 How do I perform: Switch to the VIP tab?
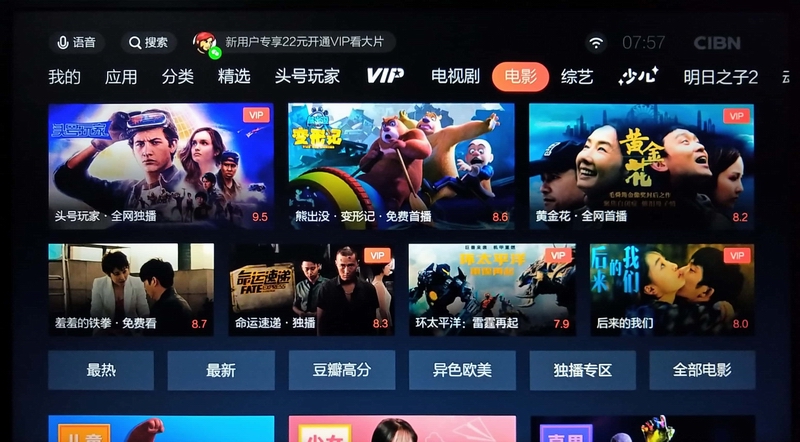tap(385, 76)
